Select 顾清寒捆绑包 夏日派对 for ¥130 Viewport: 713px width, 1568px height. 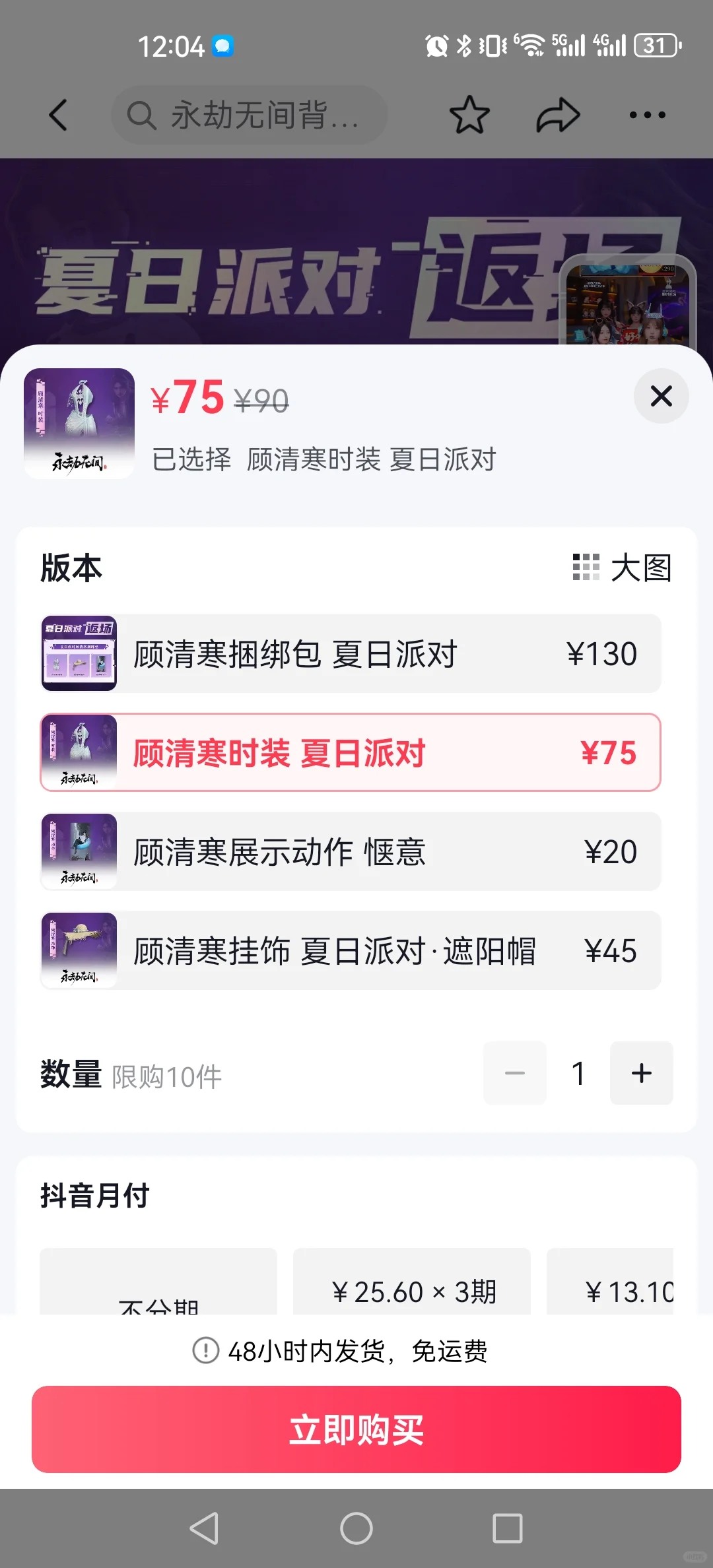[351, 653]
